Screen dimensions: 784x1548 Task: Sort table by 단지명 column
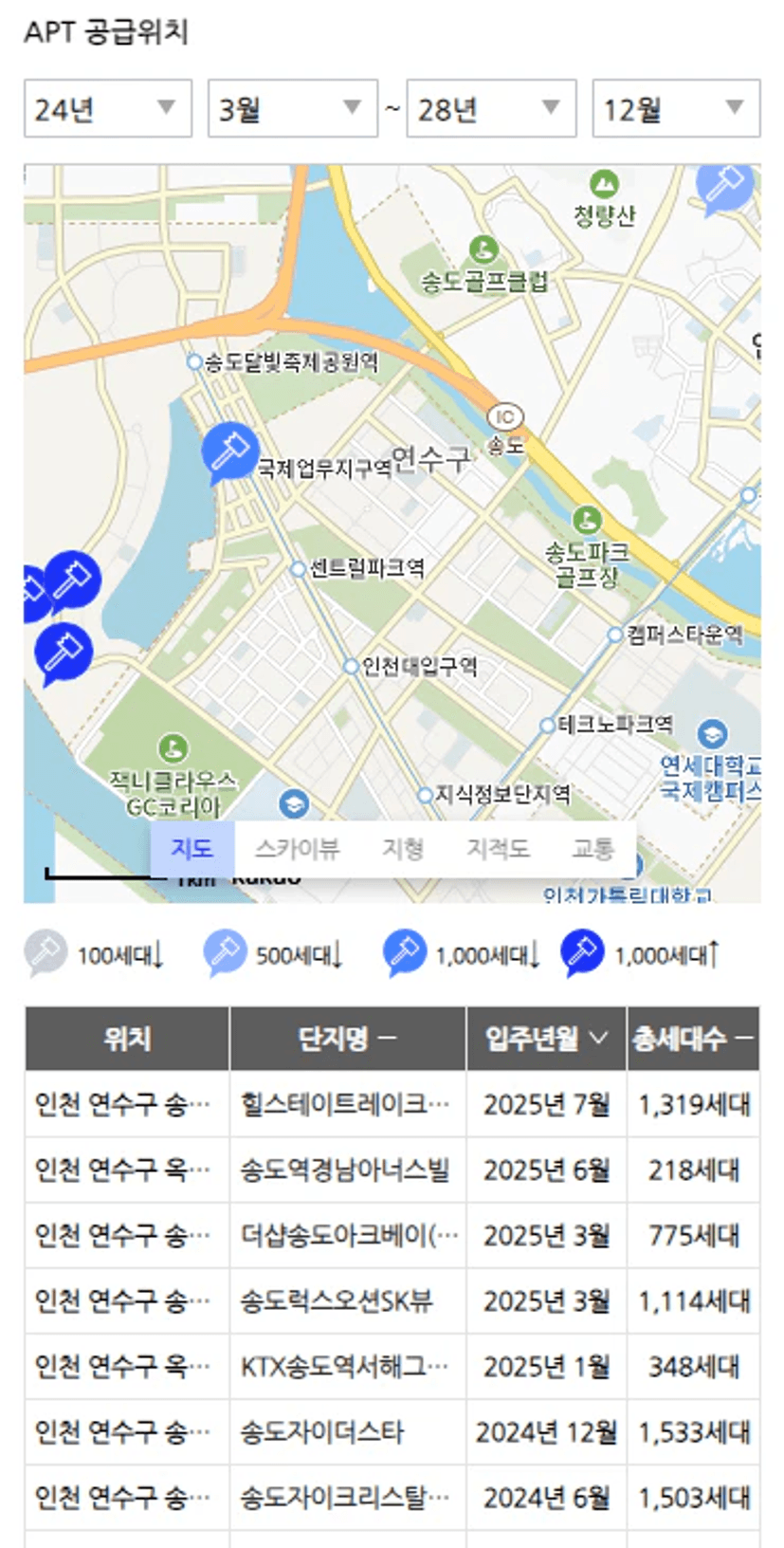coord(348,1039)
